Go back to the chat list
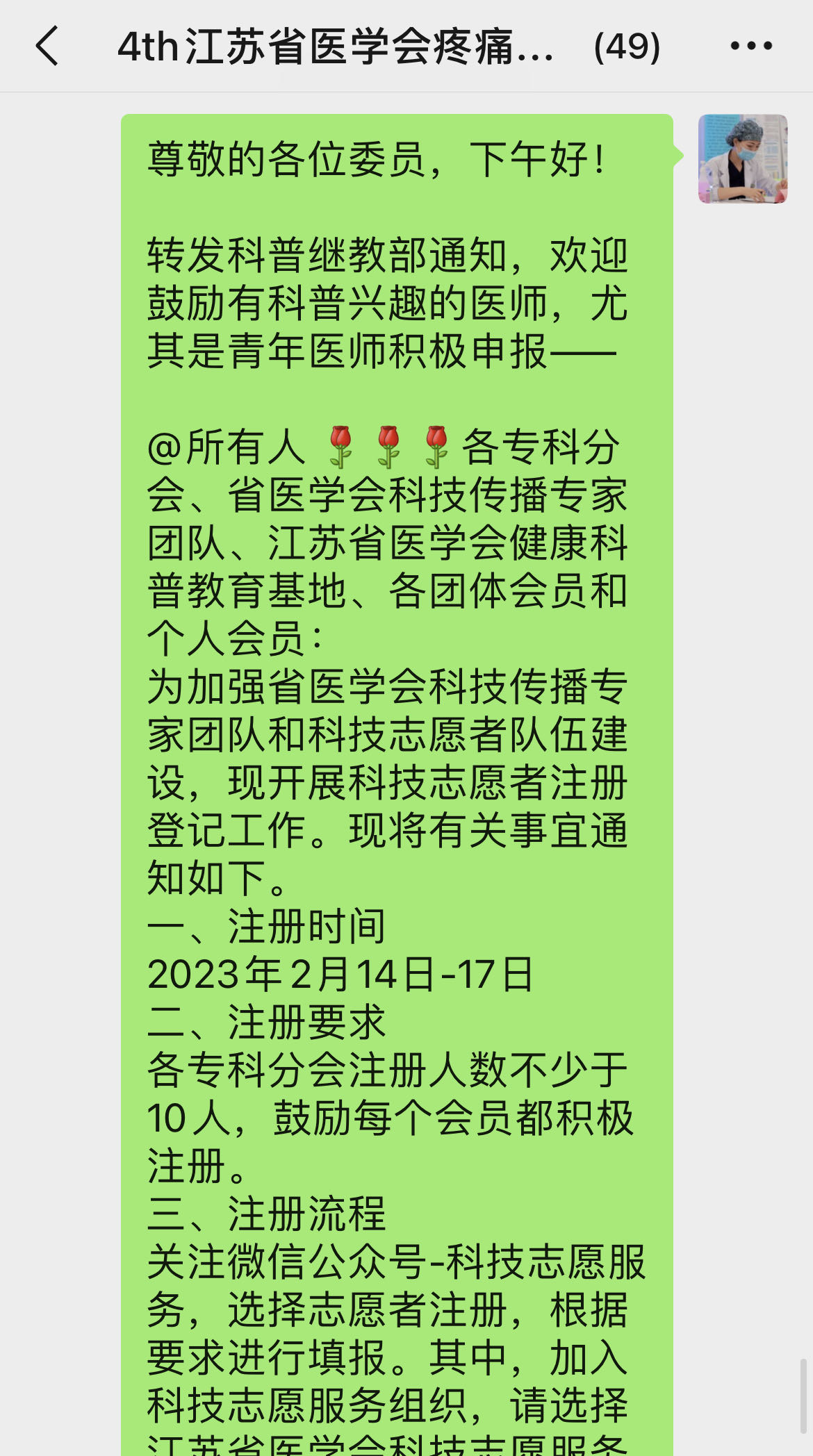 point(47,47)
